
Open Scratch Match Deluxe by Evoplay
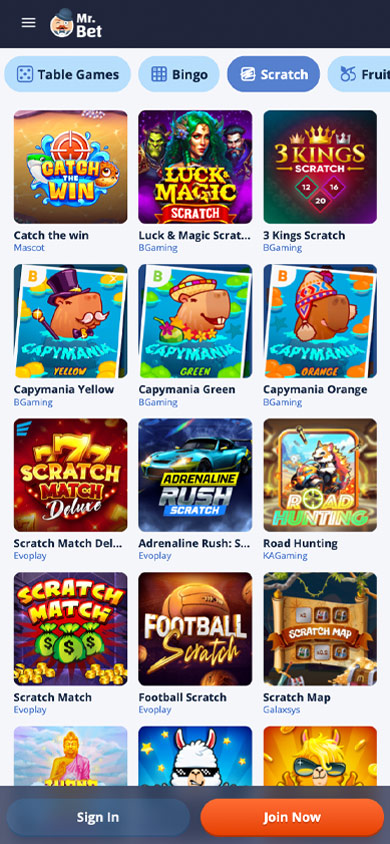(70, 475)
